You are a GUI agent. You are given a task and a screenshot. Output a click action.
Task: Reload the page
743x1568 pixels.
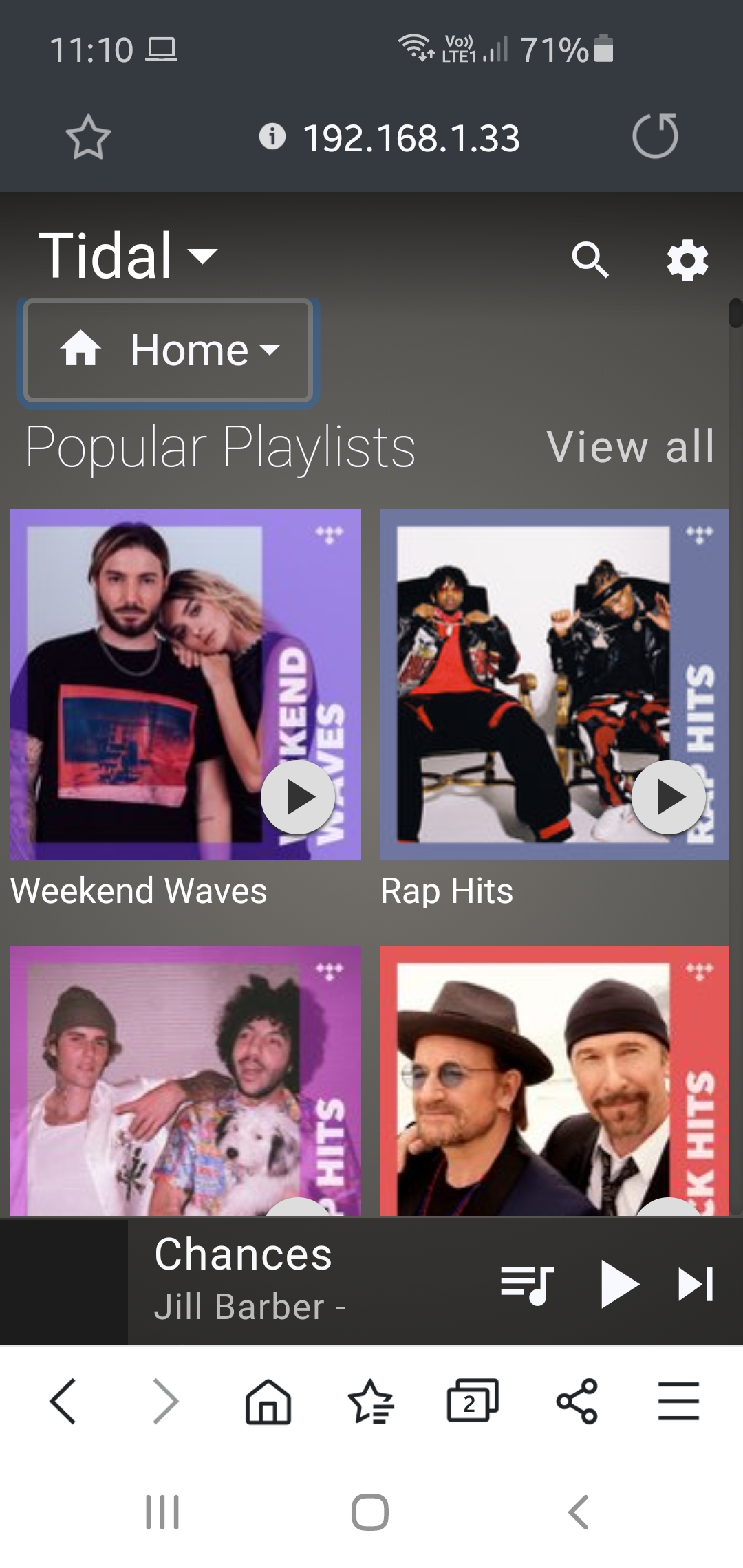tap(655, 135)
